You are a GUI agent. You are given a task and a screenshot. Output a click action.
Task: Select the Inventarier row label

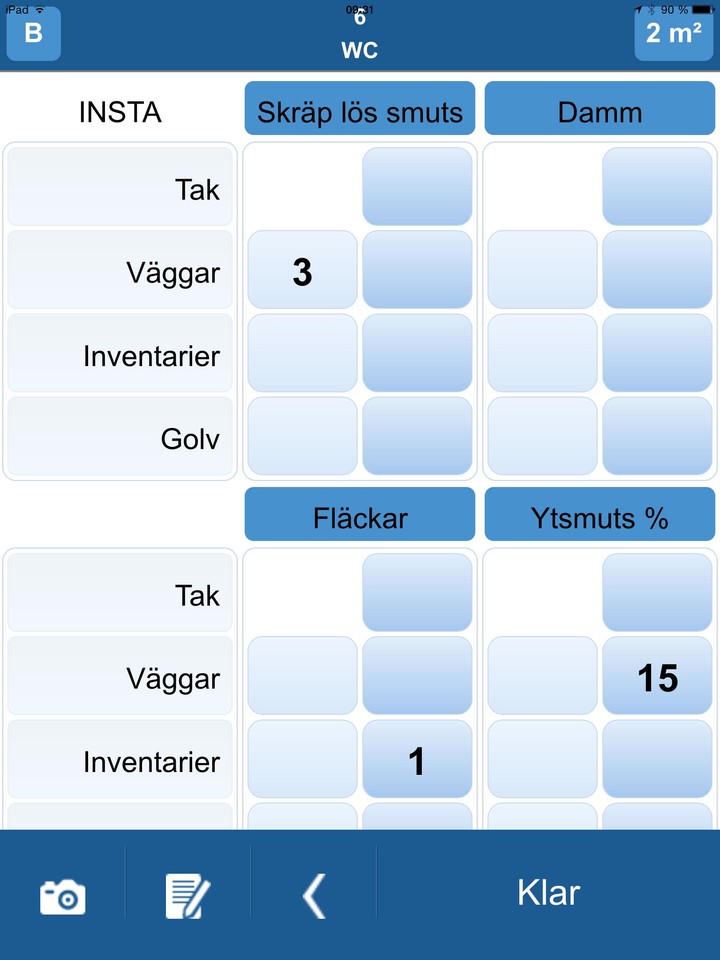coord(120,354)
